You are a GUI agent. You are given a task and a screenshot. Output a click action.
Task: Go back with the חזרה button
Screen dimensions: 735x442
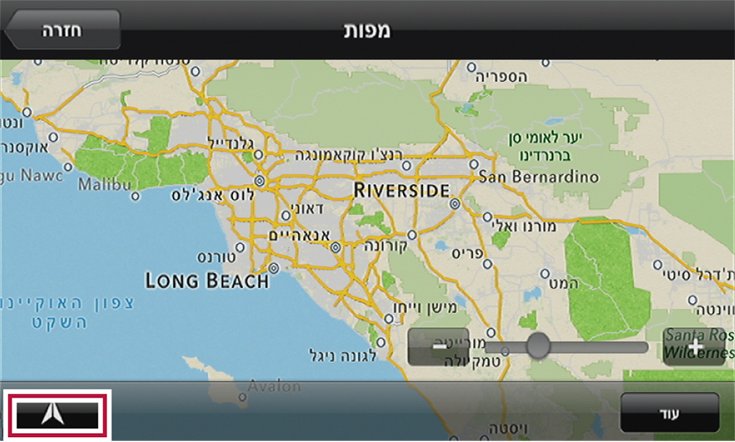[x=63, y=28]
